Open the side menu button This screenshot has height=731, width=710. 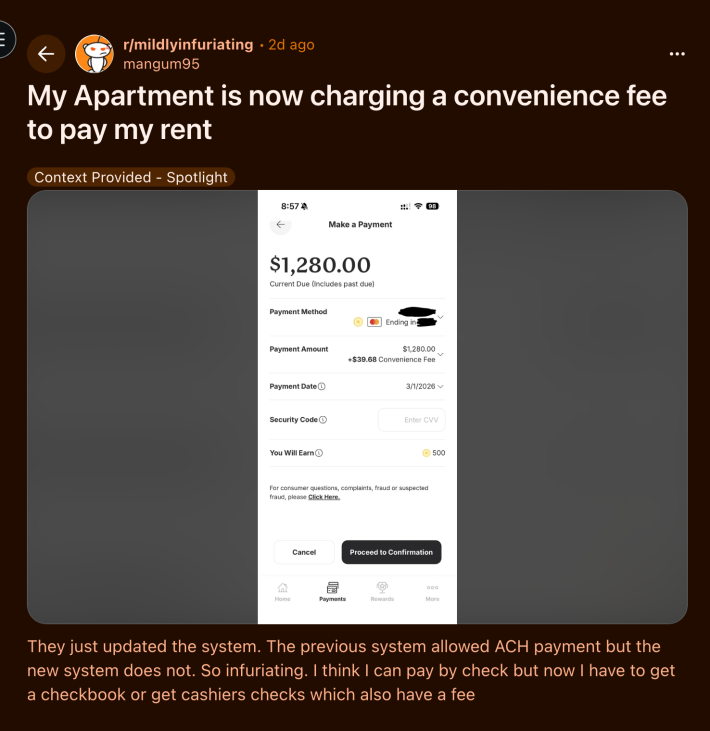[5, 39]
